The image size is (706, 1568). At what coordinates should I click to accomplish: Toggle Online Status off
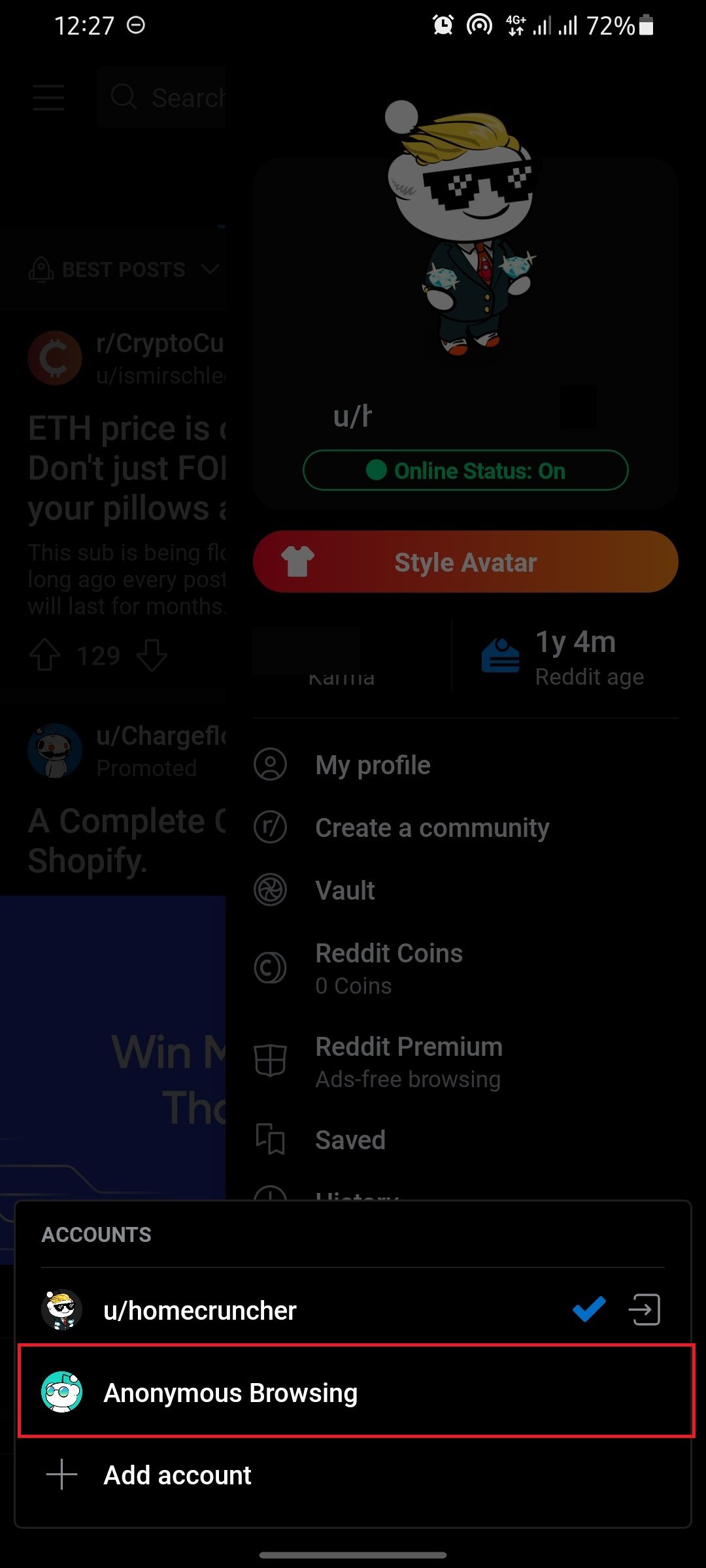coord(465,470)
